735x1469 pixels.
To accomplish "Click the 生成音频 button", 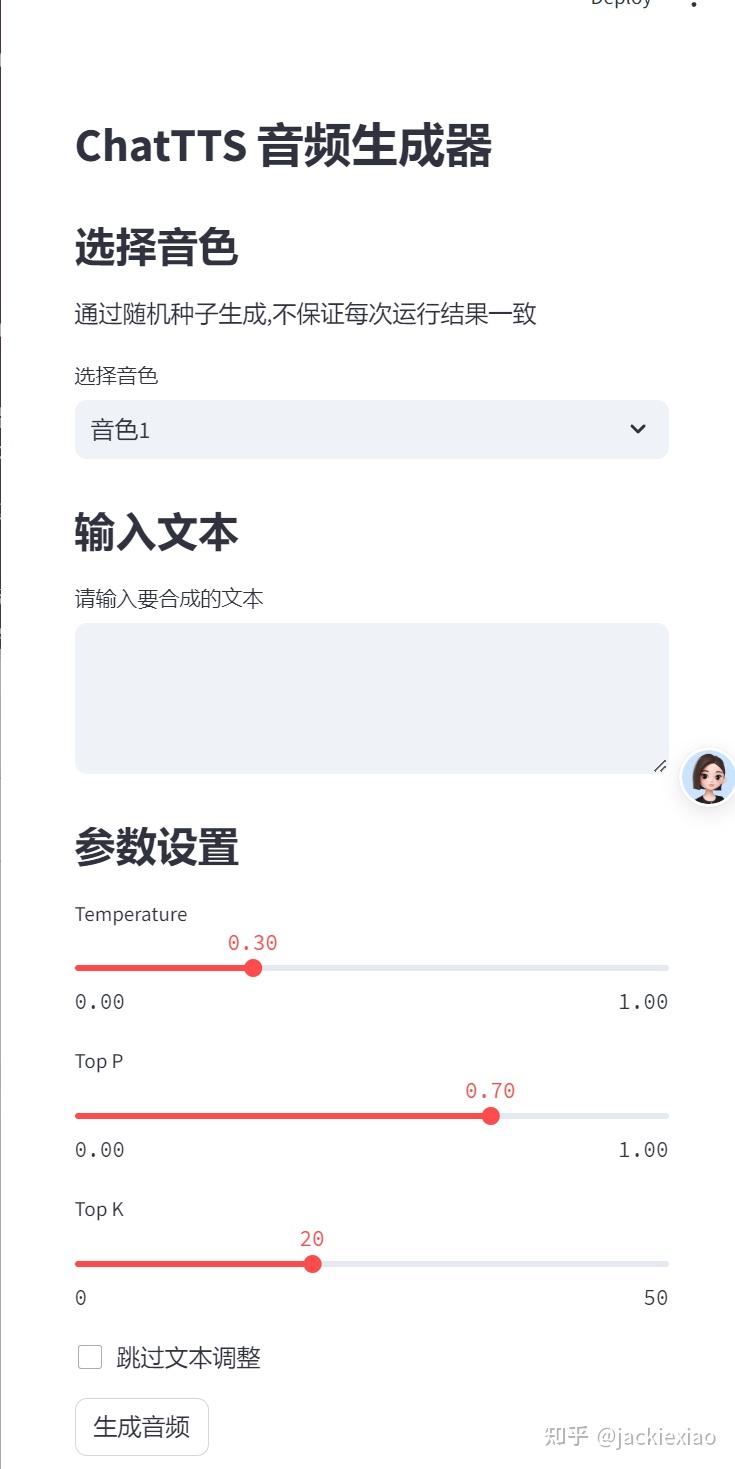I will click(141, 1427).
